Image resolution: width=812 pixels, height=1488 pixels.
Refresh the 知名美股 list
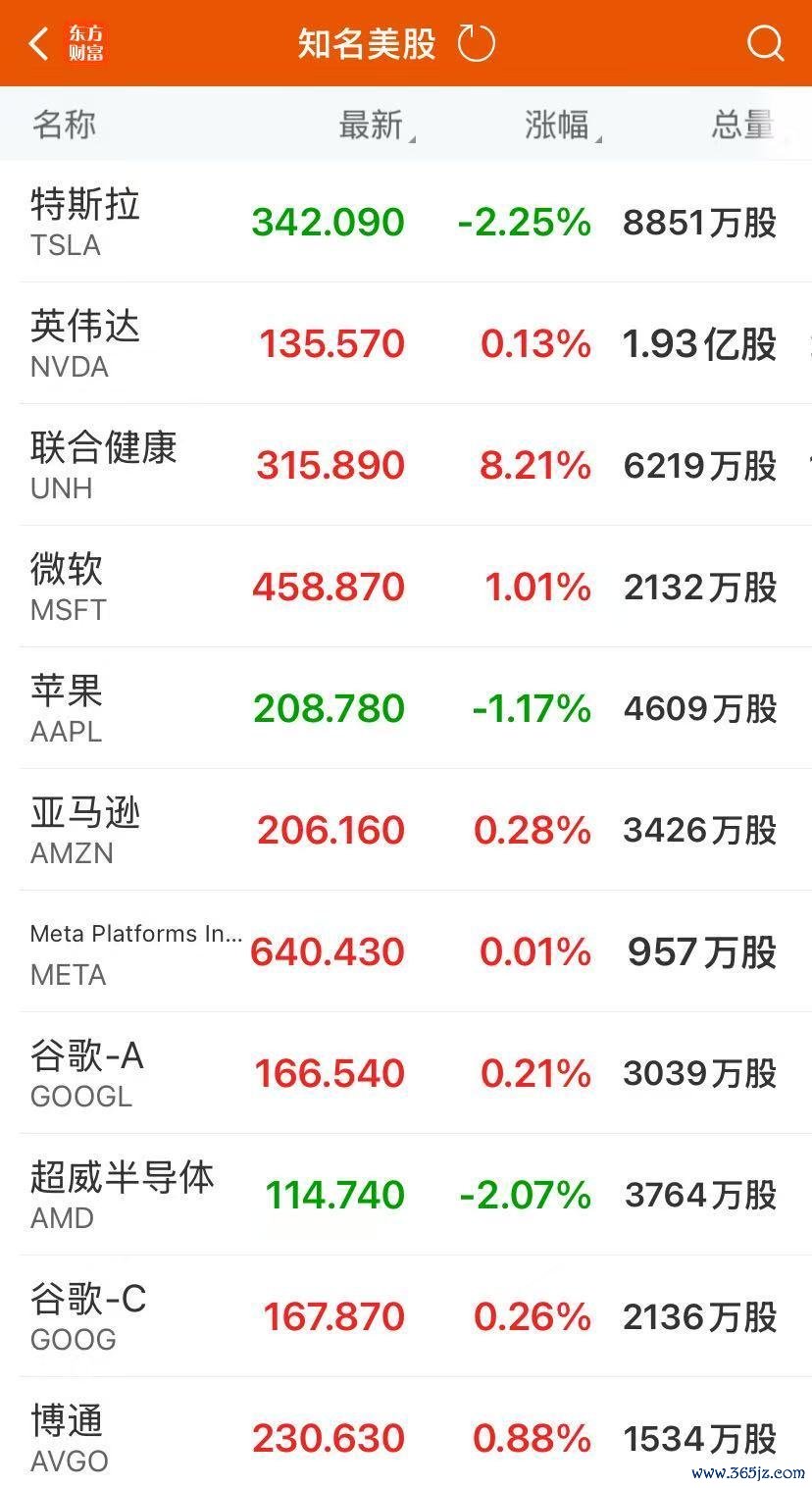click(x=477, y=43)
